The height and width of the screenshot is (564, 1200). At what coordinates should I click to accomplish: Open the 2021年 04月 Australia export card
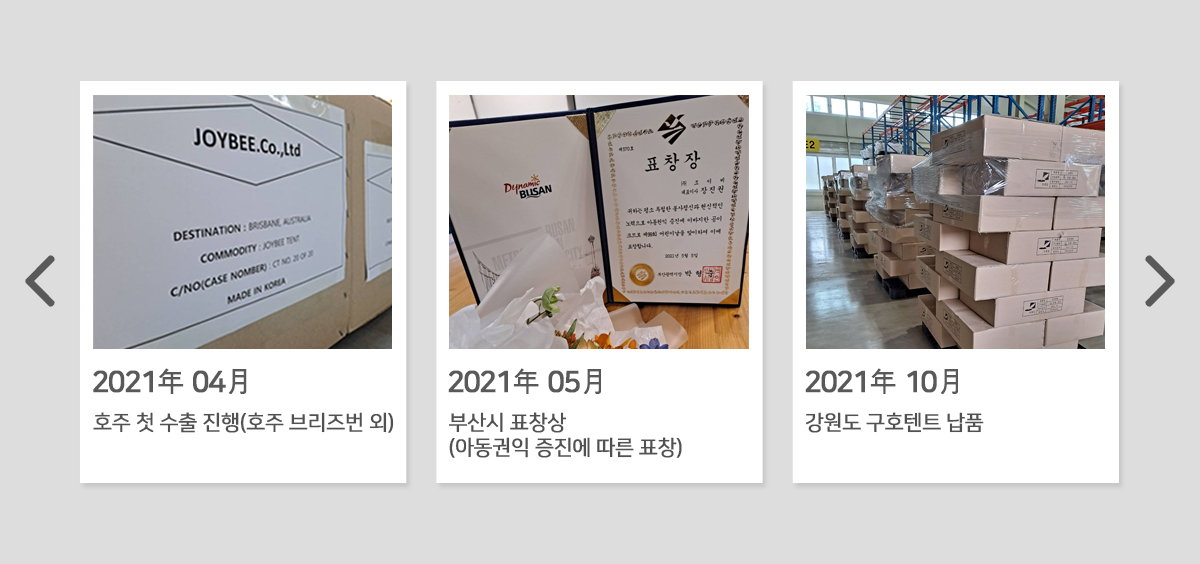click(243, 282)
